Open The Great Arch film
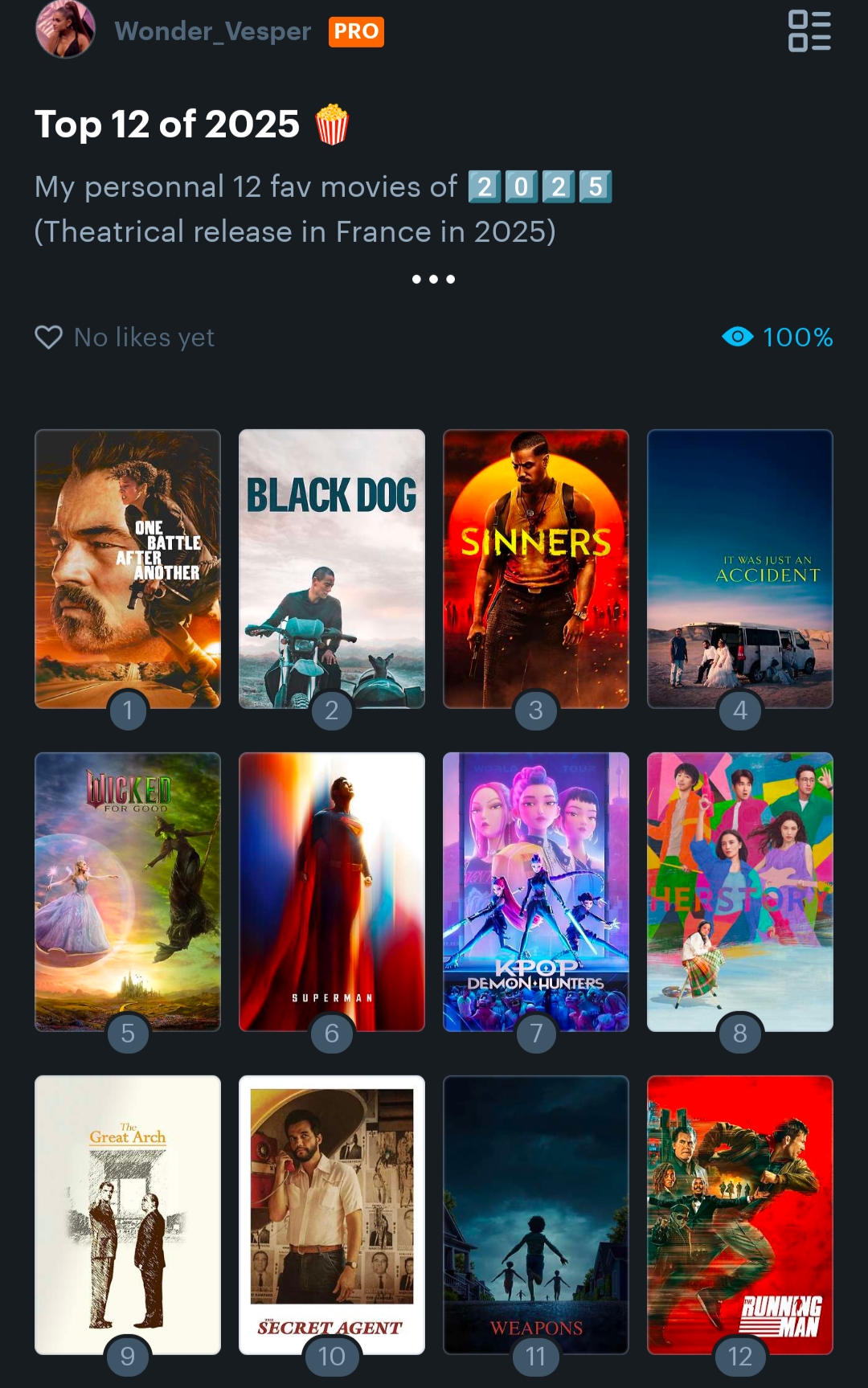 coord(128,1214)
